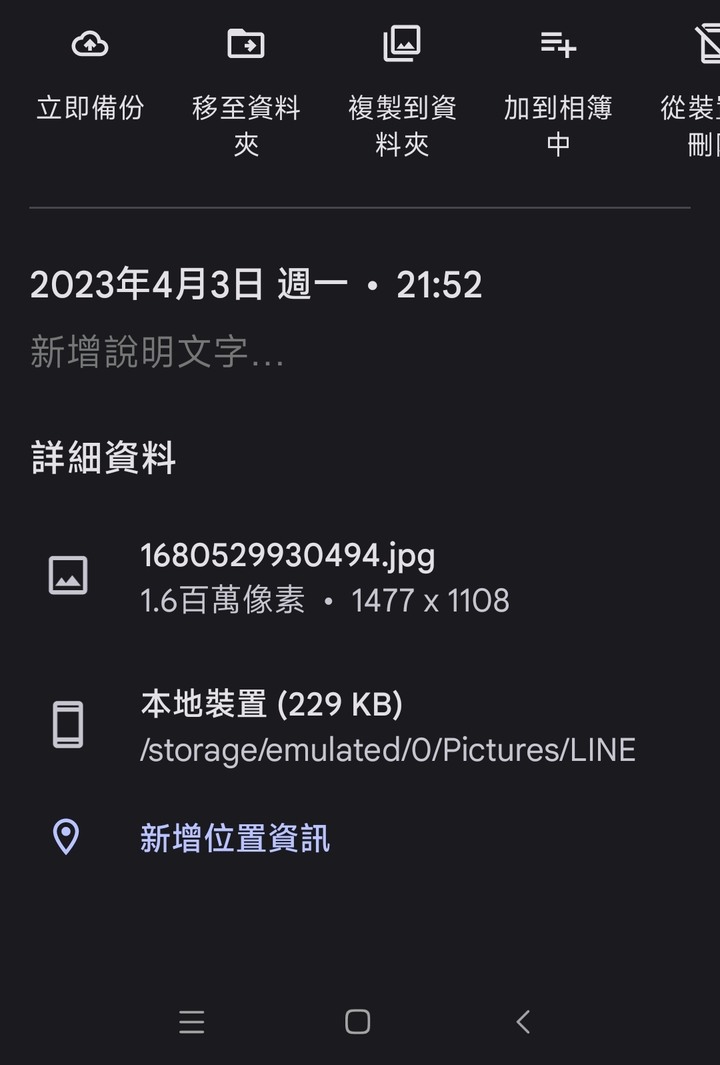The height and width of the screenshot is (1065, 720).
Task: Go back using system back arrow
Action: (523, 1021)
